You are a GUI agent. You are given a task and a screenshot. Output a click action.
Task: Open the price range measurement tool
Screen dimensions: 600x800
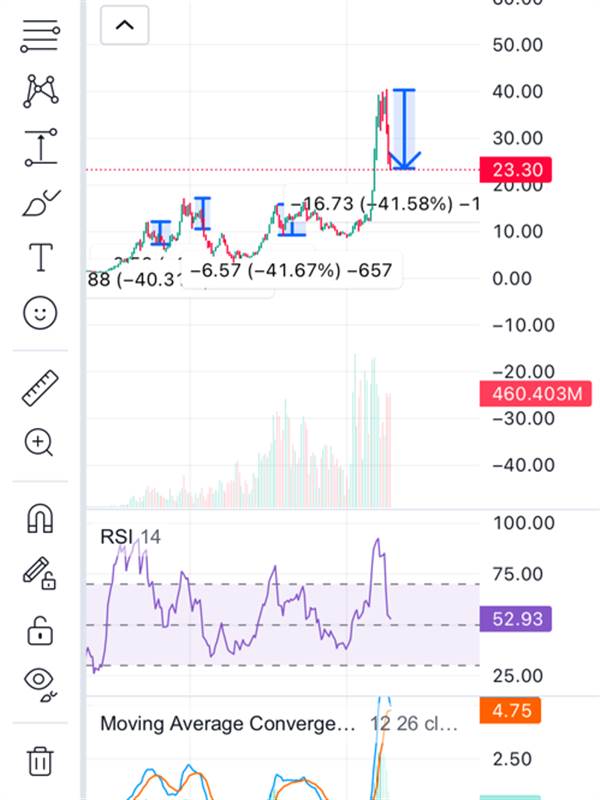pos(40,147)
